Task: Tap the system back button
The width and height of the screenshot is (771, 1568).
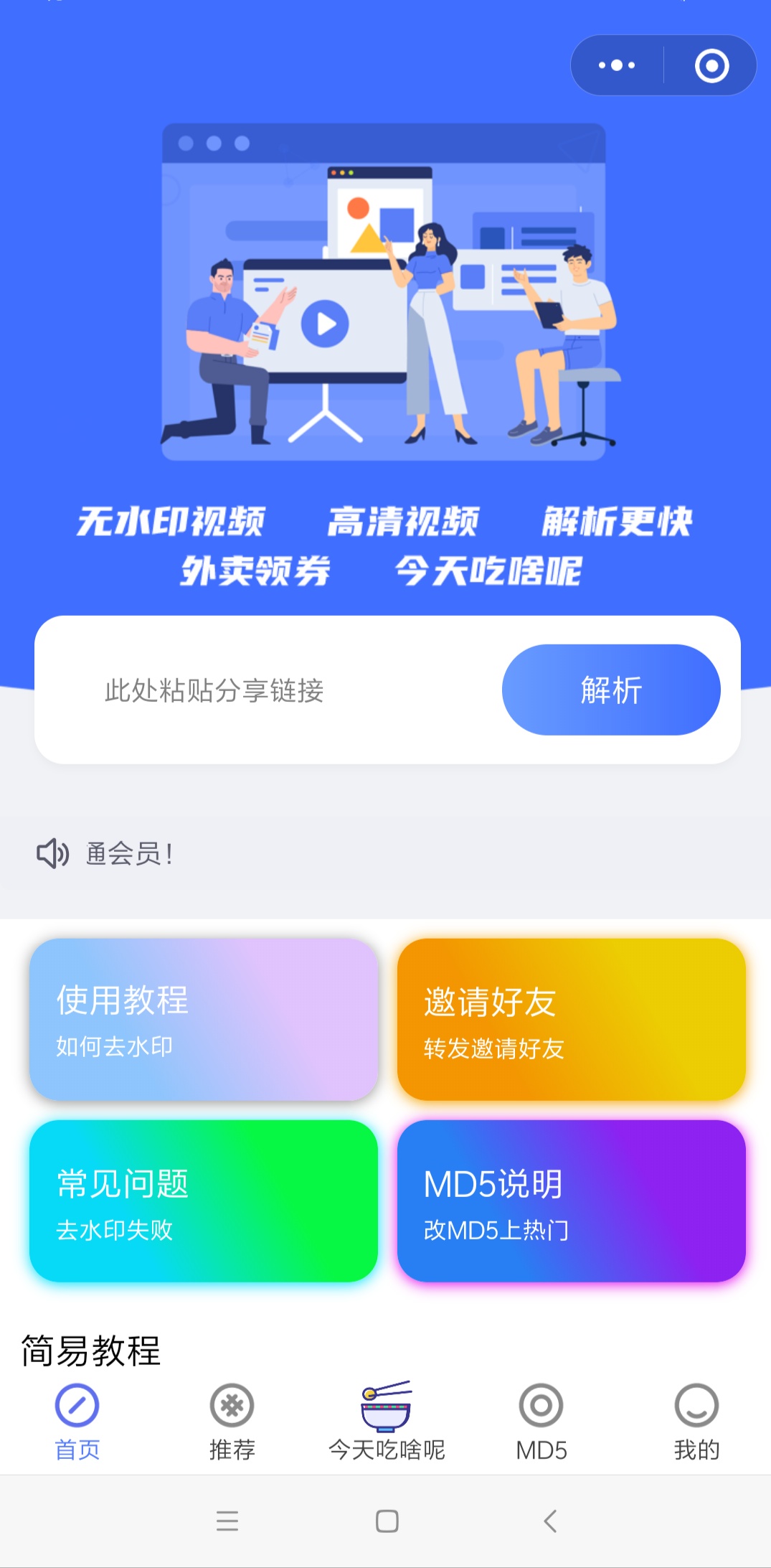Action: tap(550, 1521)
